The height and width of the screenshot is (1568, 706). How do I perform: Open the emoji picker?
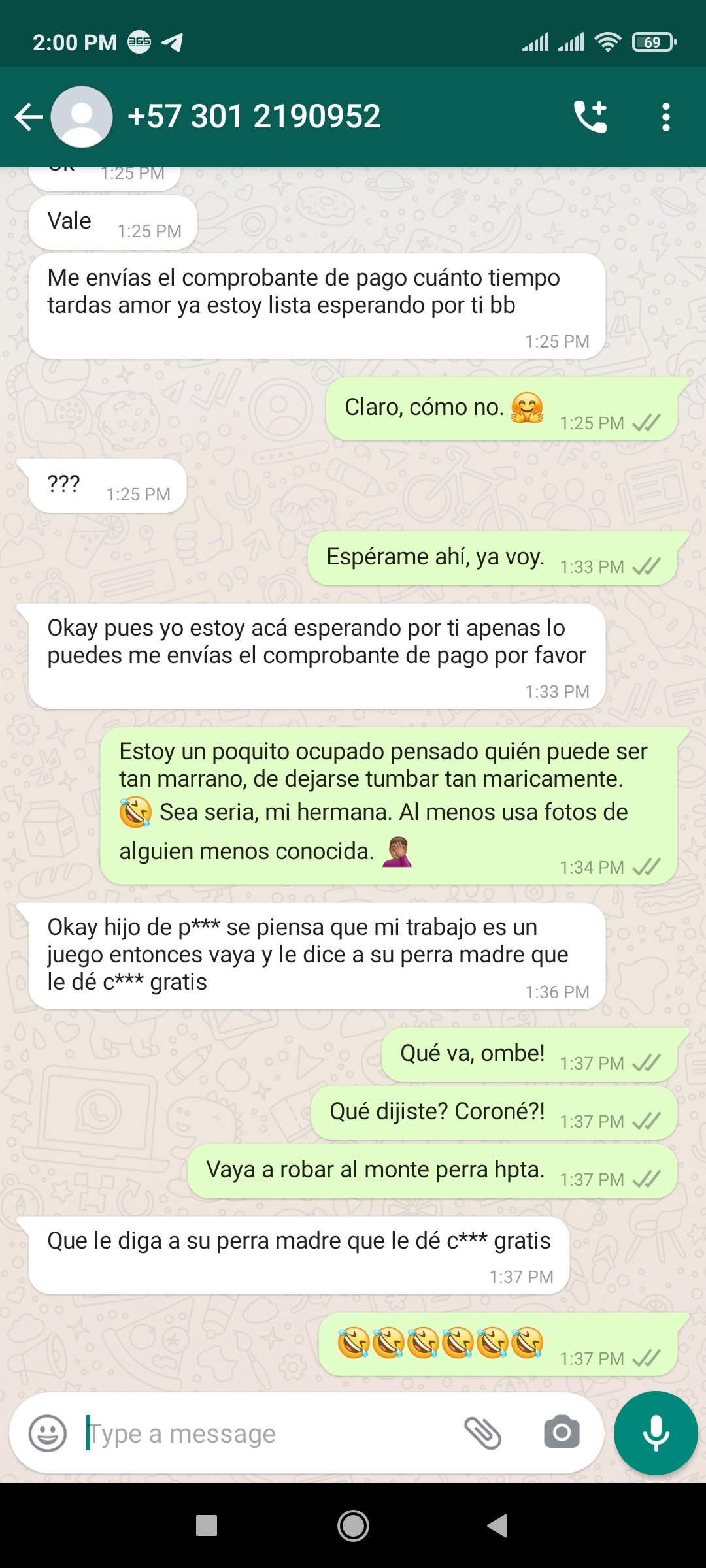pyautogui.click(x=48, y=1433)
